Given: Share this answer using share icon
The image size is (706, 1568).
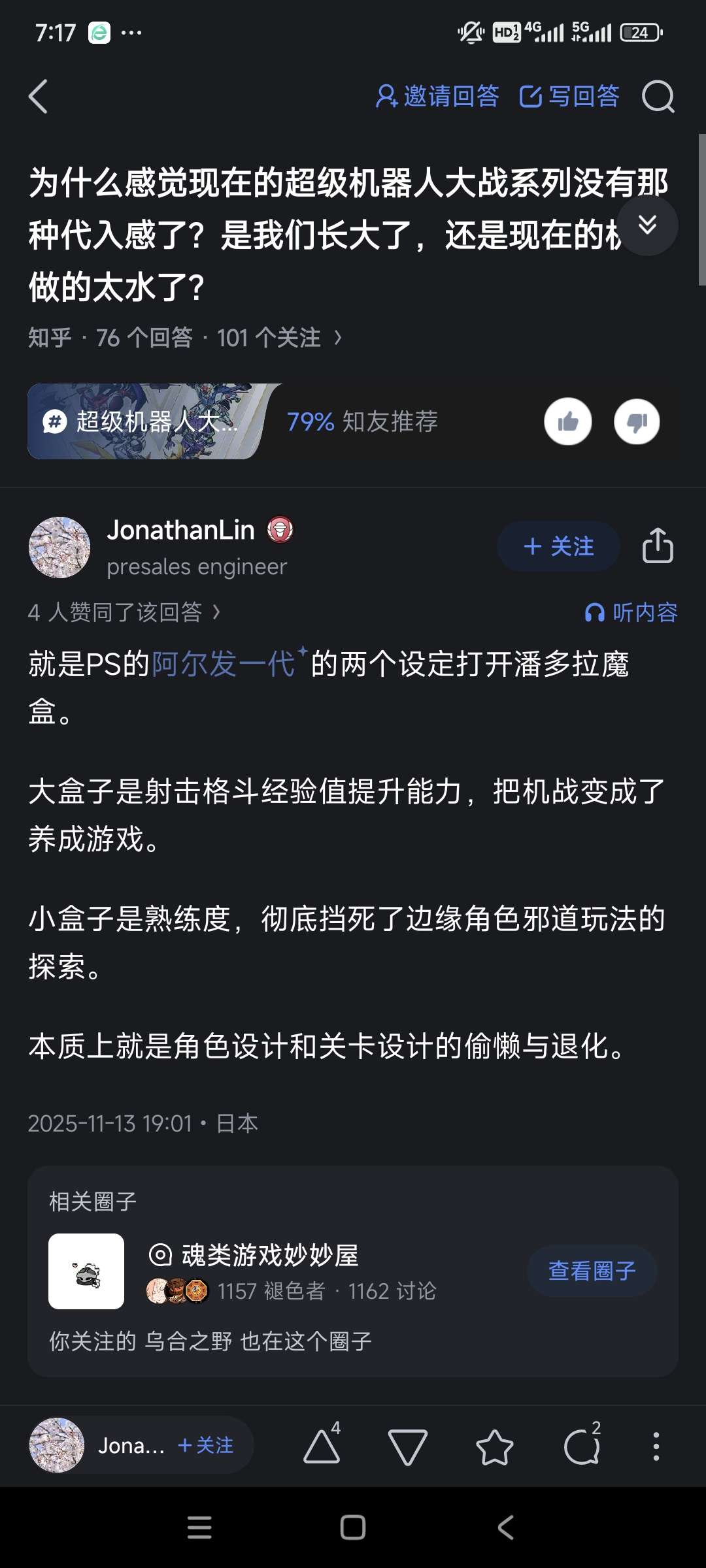Looking at the screenshot, I should (658, 546).
